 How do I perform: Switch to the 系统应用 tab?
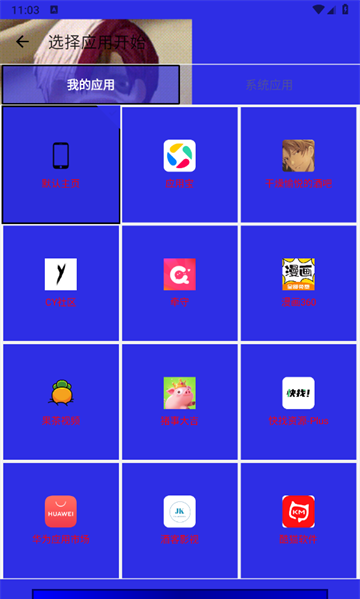pos(269,84)
